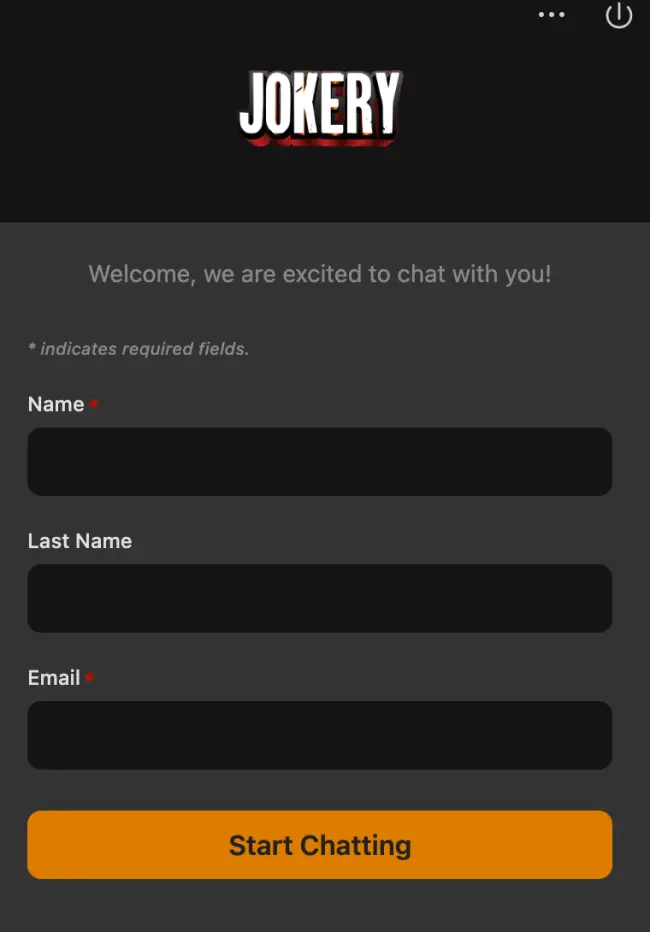Focus the Name text field
Viewport: 650px width, 932px height.
319,461
